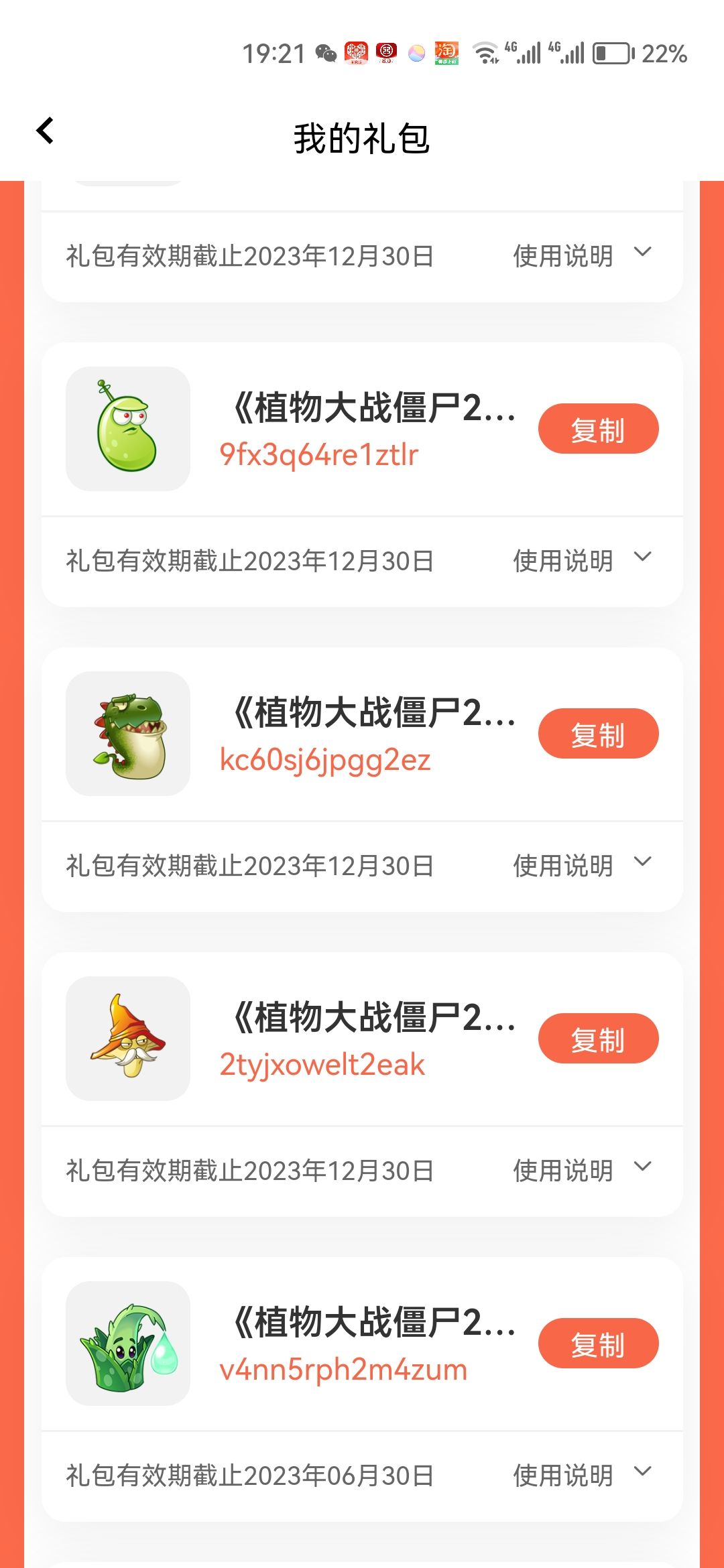Go back from the 我的礼包 page
724x1568 pixels.
point(46,131)
